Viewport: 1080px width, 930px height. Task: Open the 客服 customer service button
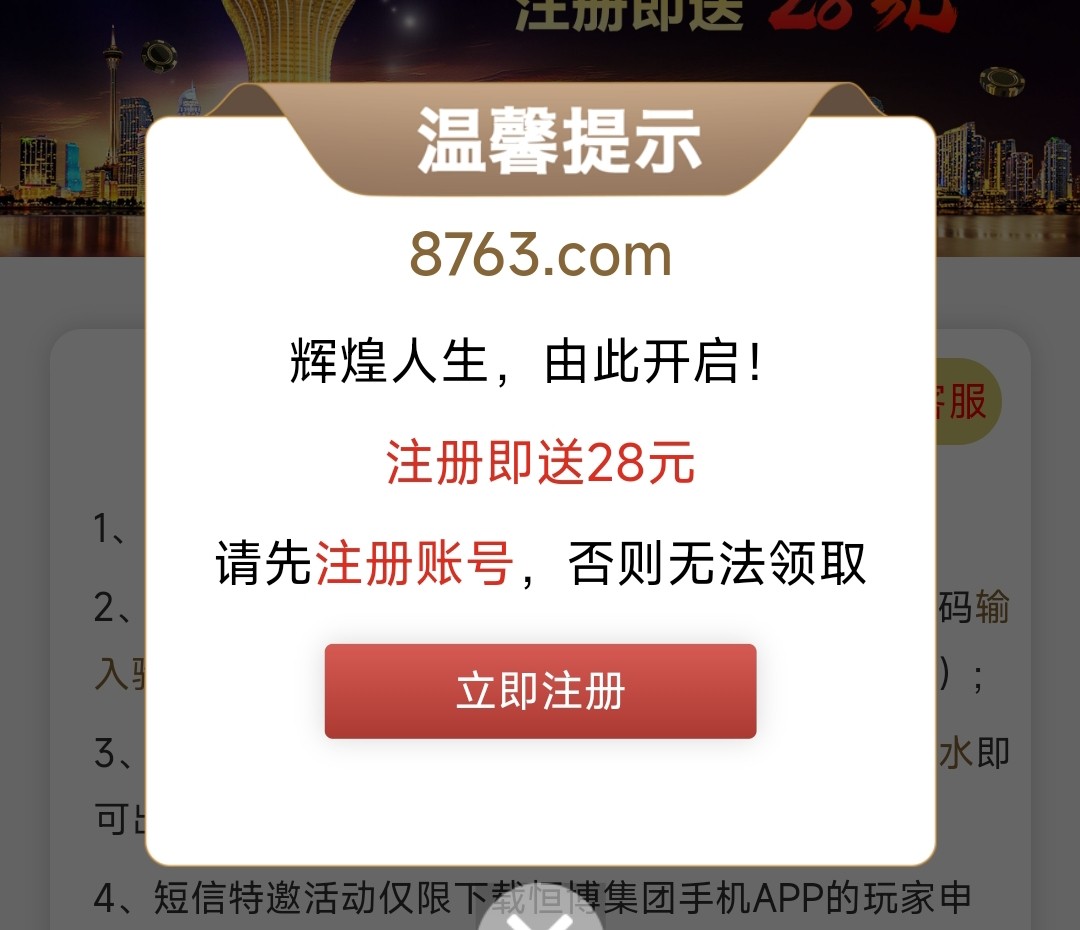(968, 402)
